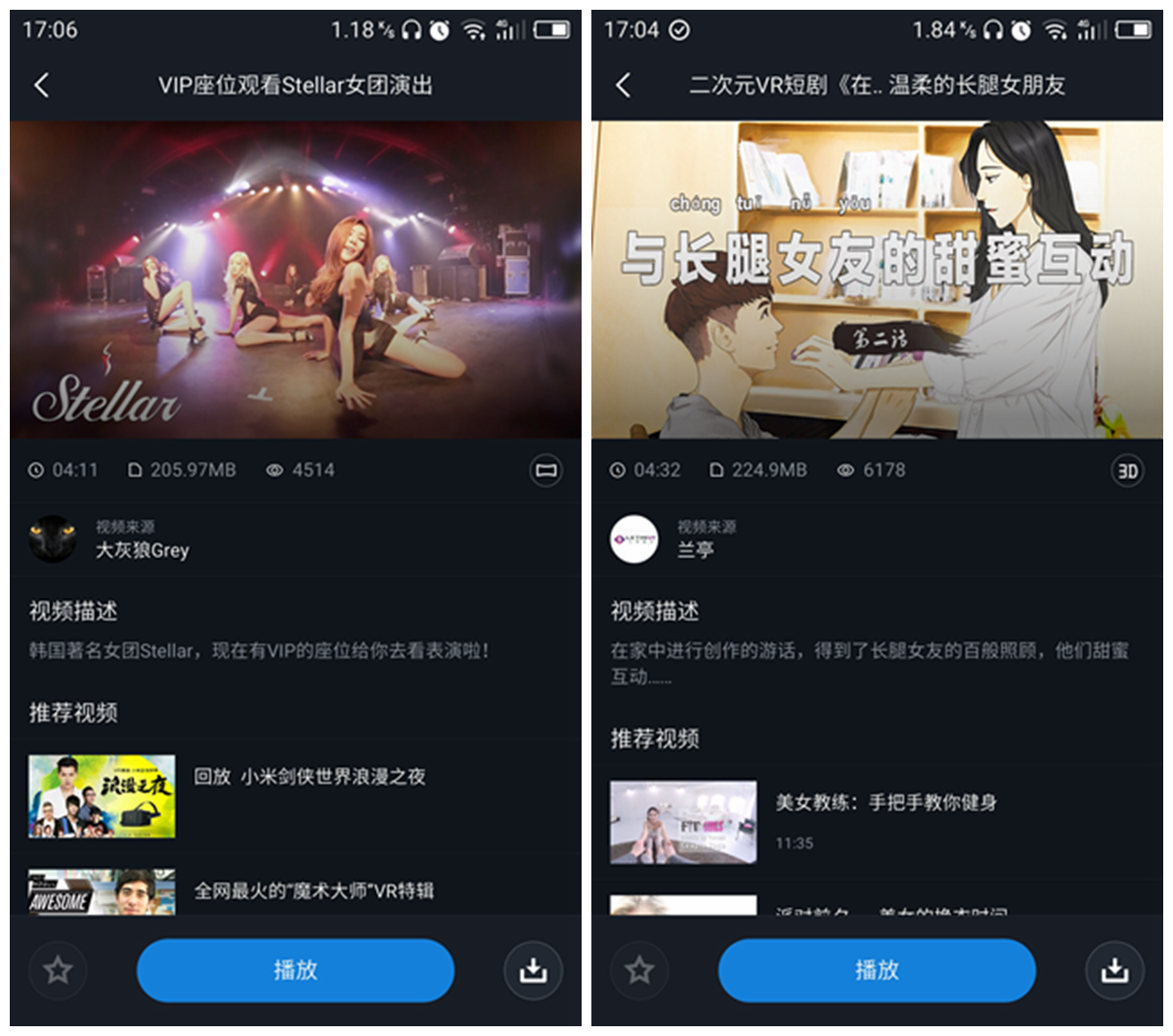
Task: Tap the 3D mode badge
Action: [x=1127, y=471]
